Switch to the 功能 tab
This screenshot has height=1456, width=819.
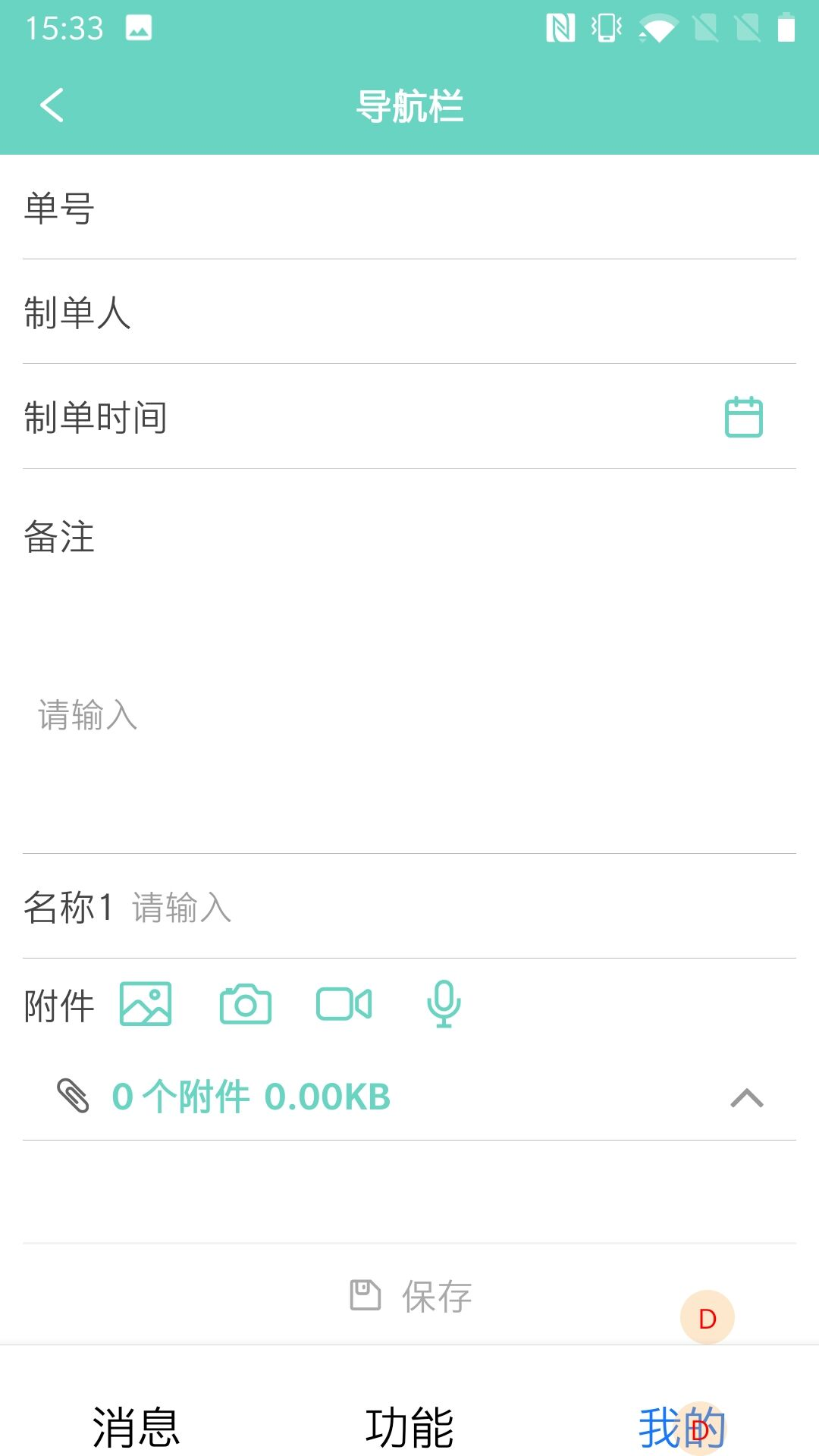pos(409,1427)
